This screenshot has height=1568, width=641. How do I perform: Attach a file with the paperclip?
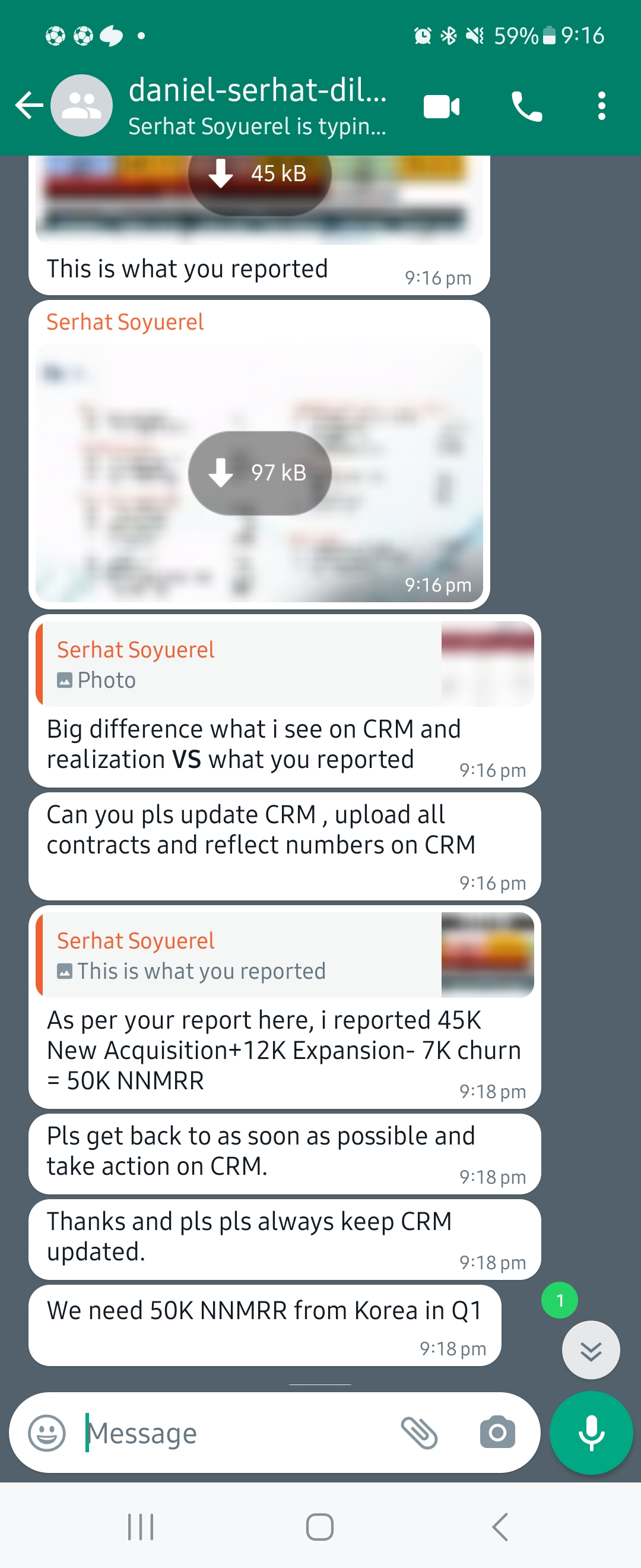pyautogui.click(x=419, y=1433)
